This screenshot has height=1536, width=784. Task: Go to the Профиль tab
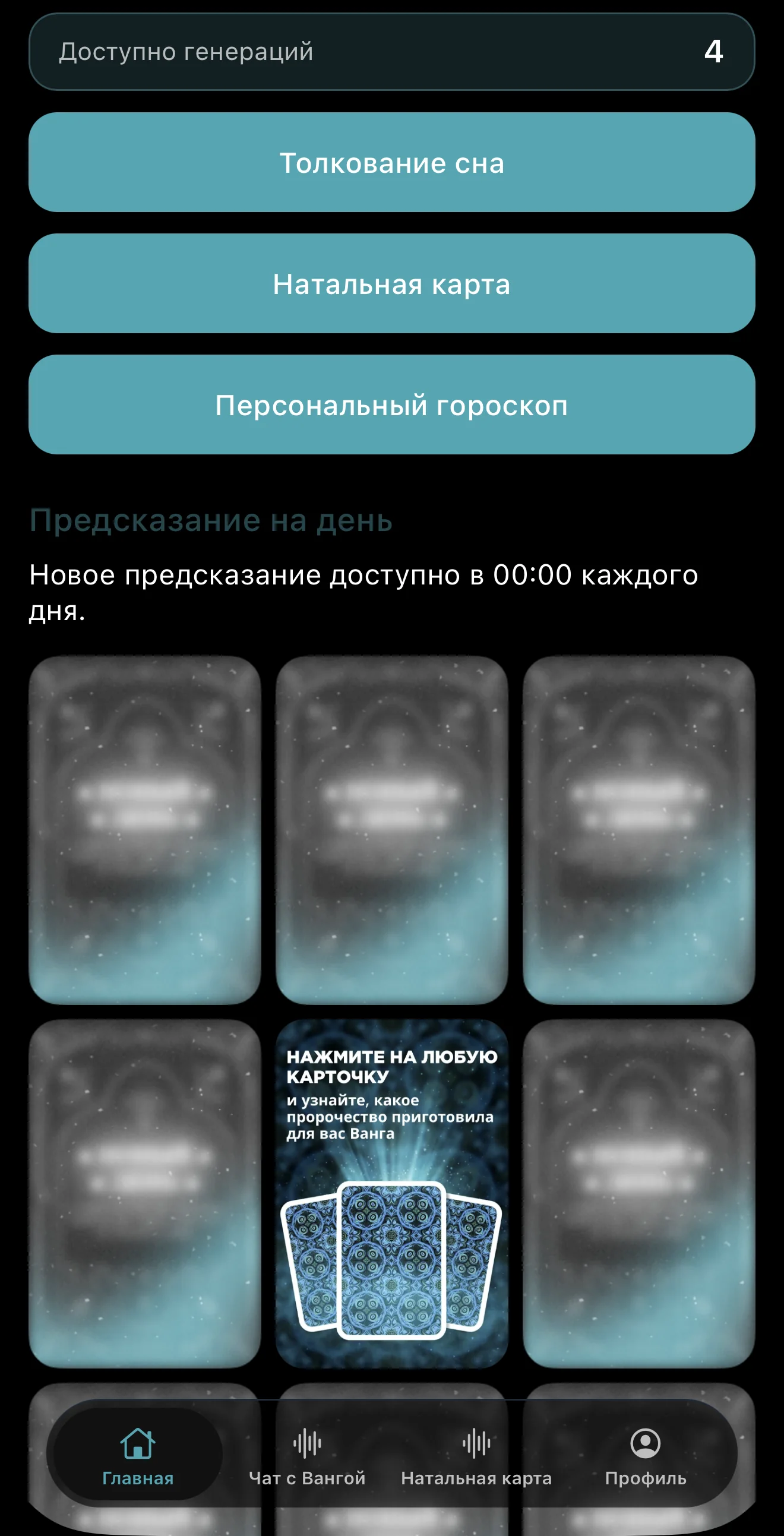(x=646, y=1455)
